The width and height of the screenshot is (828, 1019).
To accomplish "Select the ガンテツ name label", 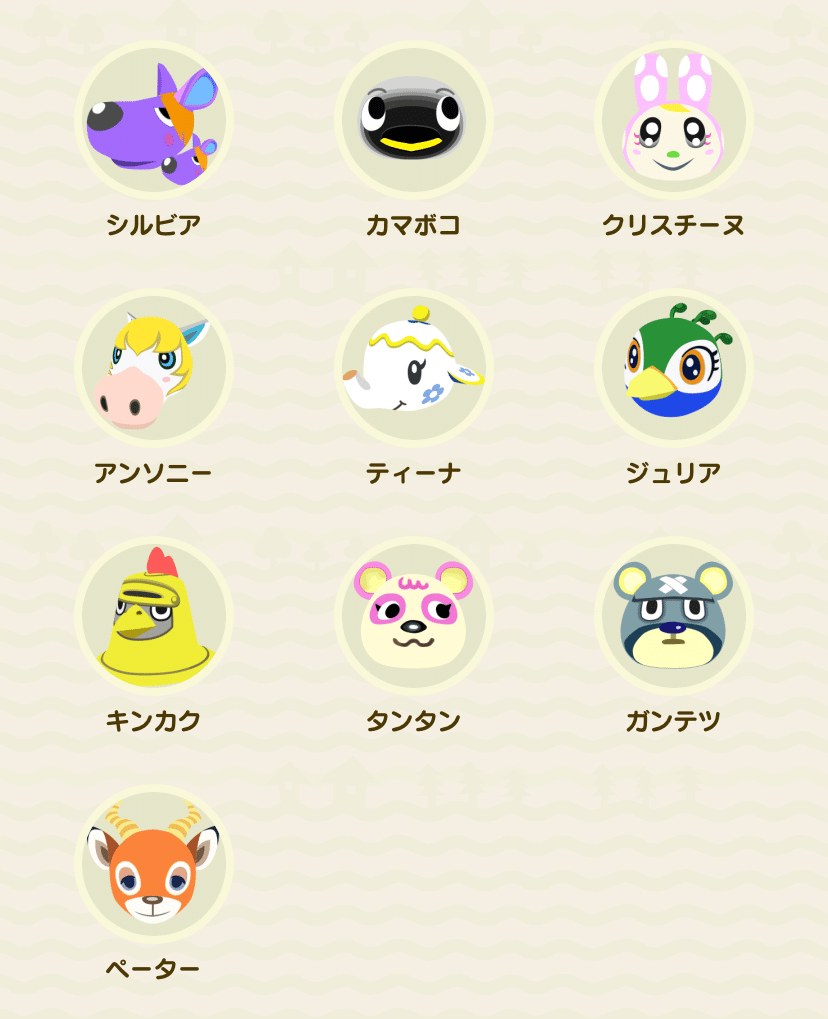I will [673, 719].
